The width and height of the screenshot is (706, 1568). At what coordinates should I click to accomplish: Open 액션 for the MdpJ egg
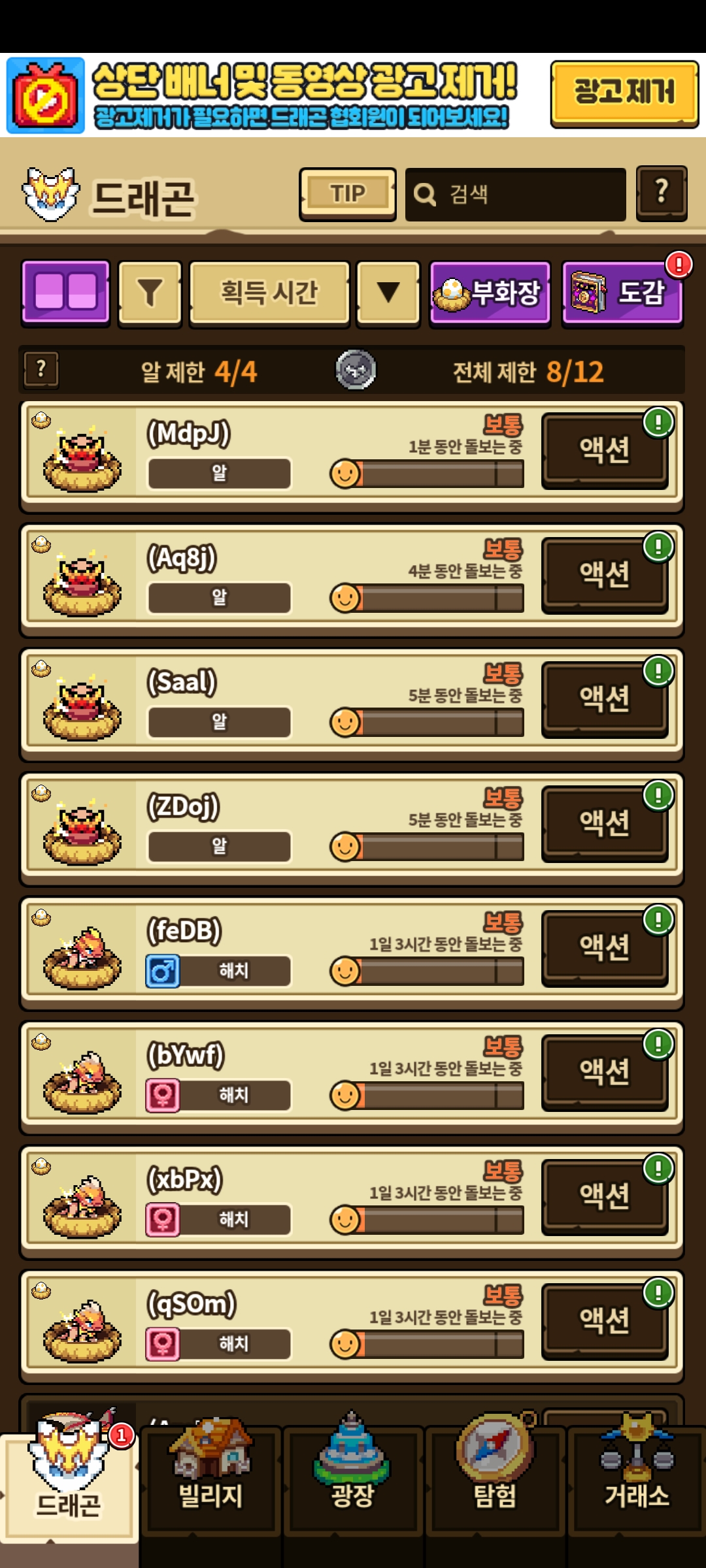[x=604, y=450]
